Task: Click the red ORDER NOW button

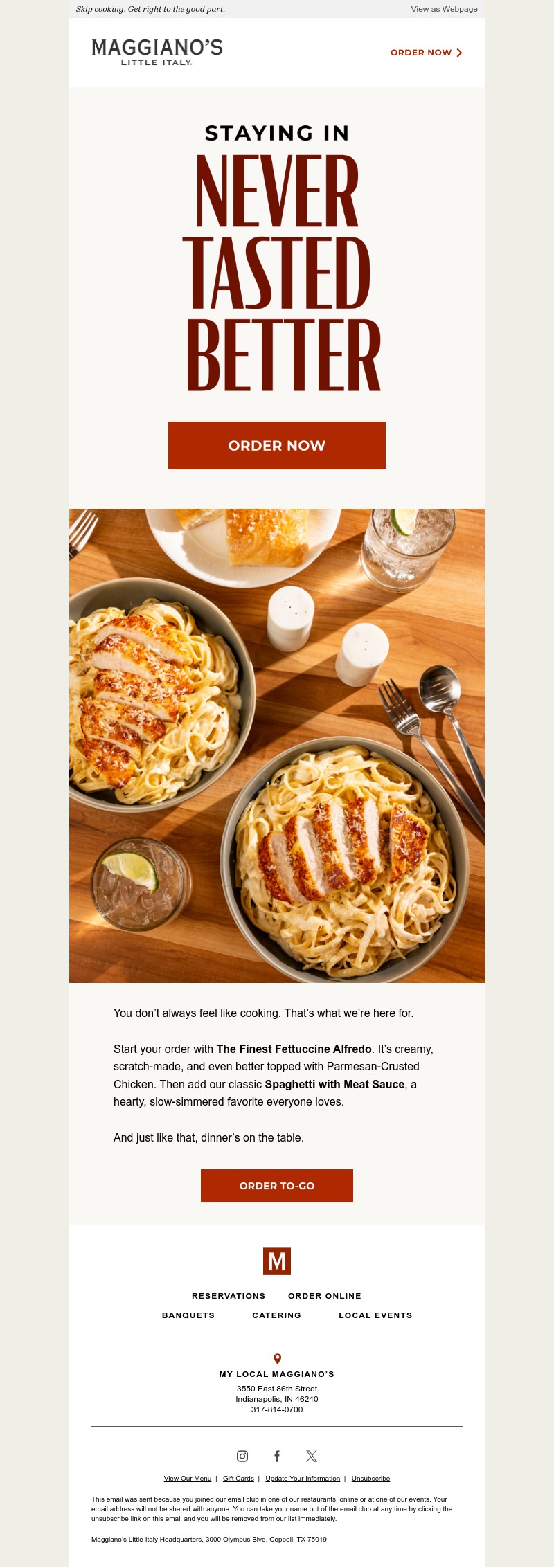Action: pos(277,446)
